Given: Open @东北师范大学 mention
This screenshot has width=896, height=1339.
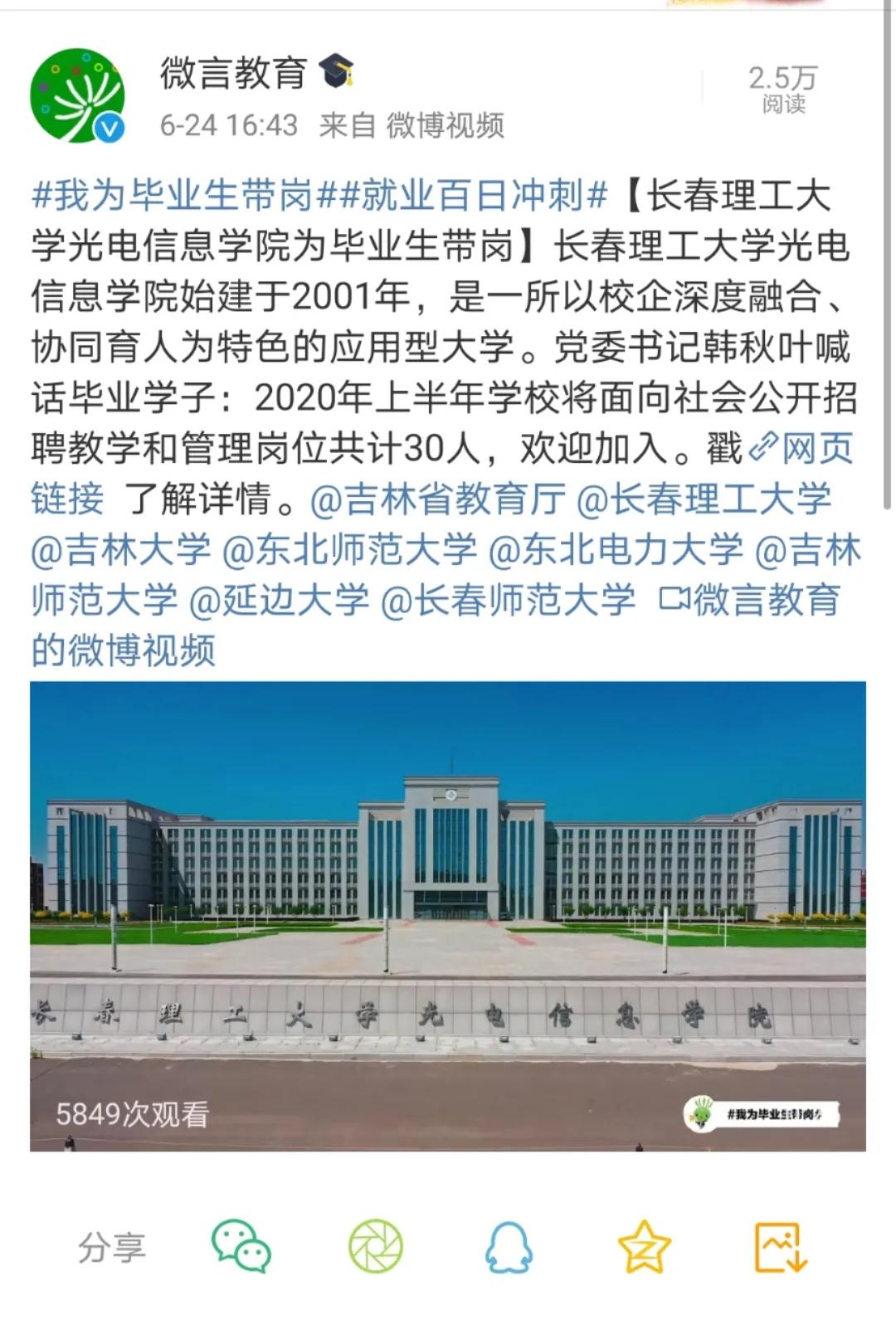Looking at the screenshot, I should click(x=350, y=550).
